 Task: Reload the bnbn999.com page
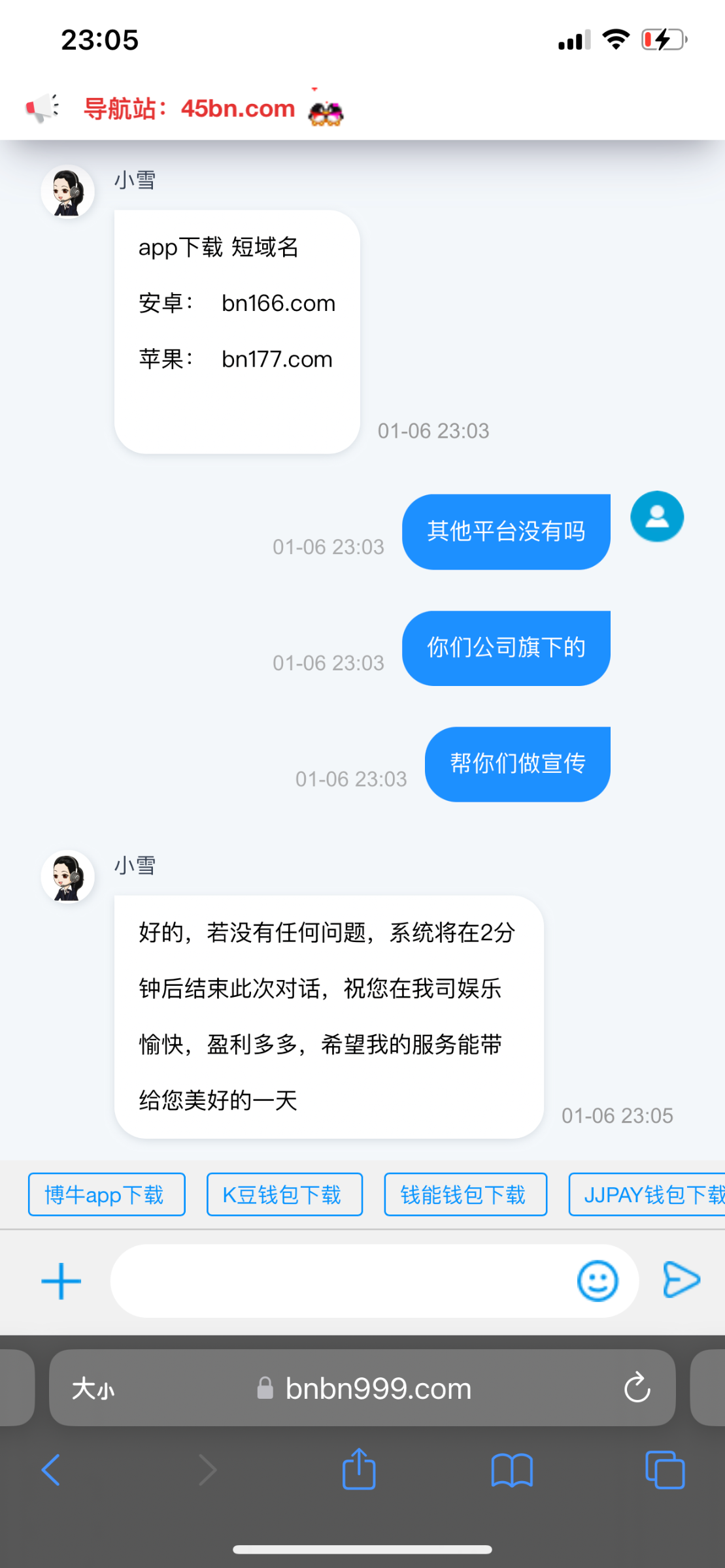(x=636, y=1388)
